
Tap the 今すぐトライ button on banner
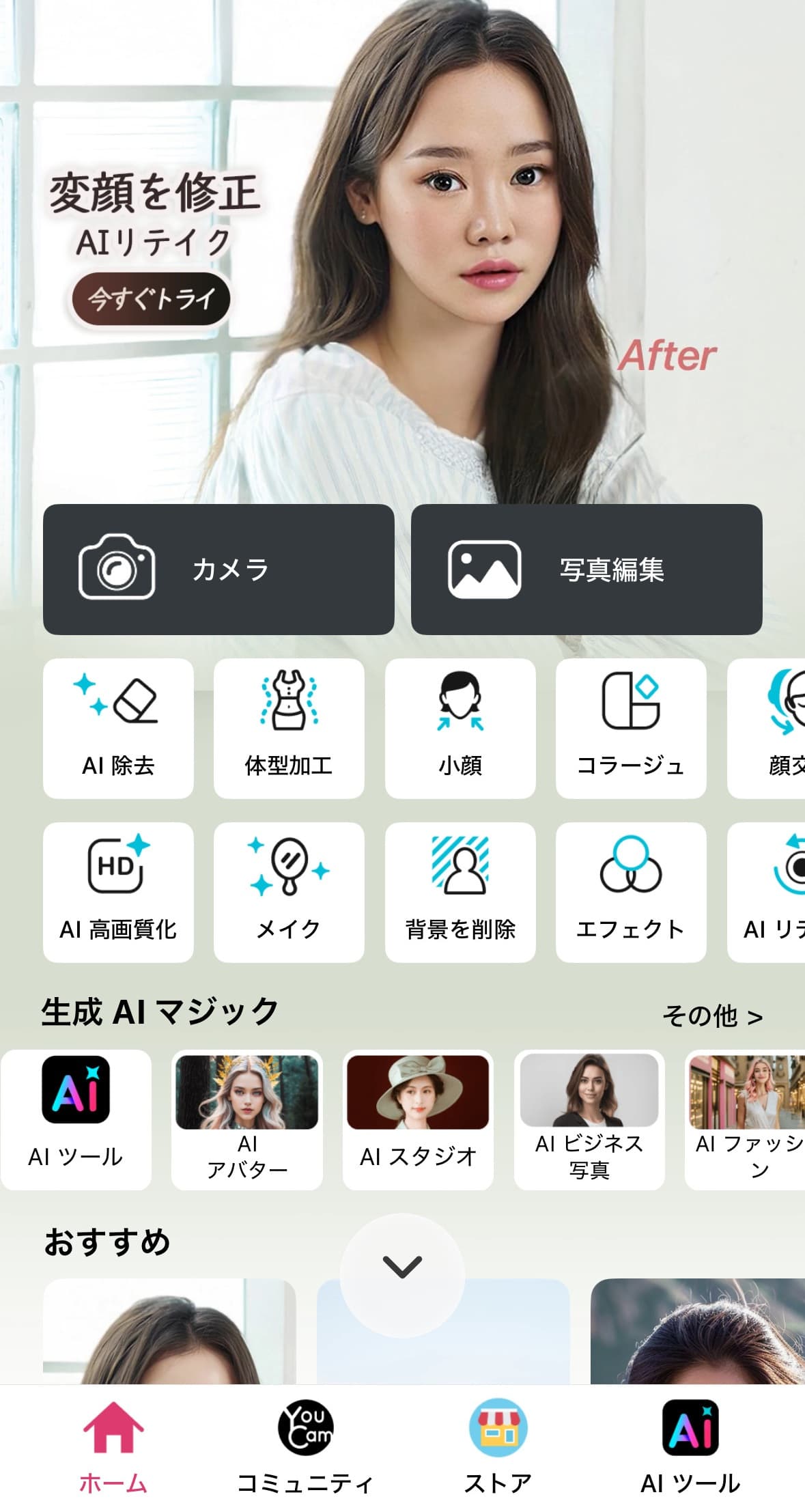151,298
